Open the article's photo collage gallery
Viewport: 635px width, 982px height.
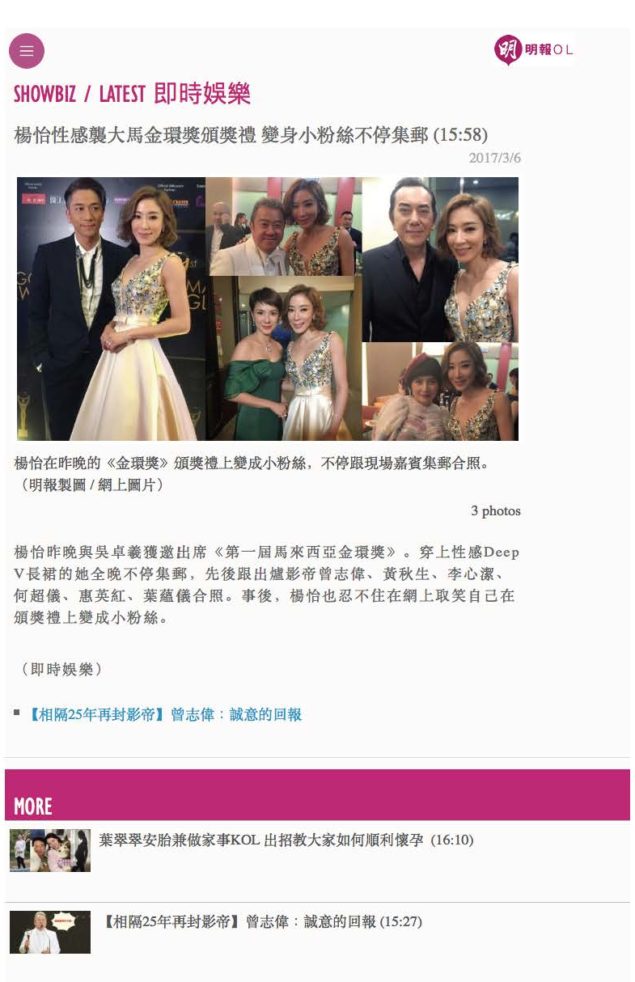pos(267,309)
